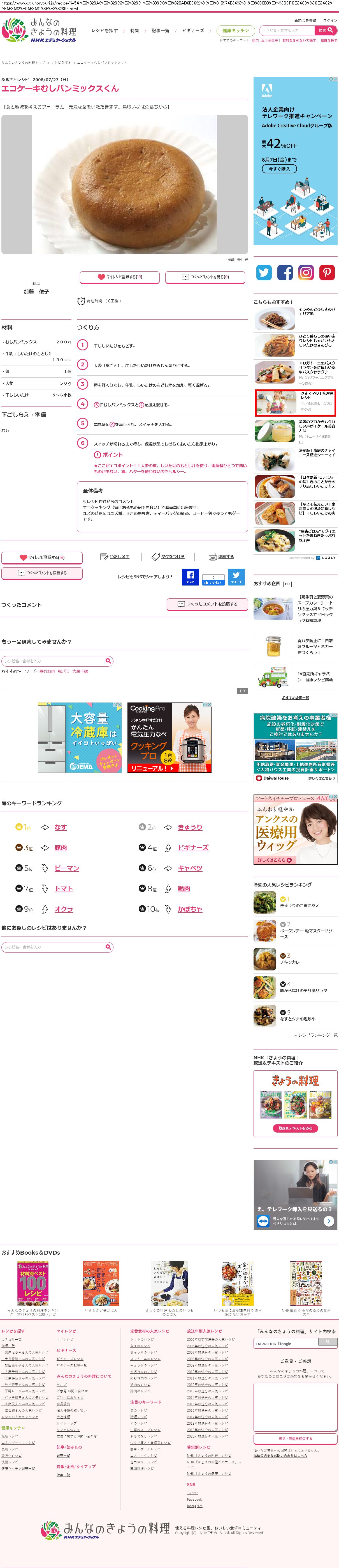
Task: Open Twitter icon in sidebar
Action: [x=264, y=272]
